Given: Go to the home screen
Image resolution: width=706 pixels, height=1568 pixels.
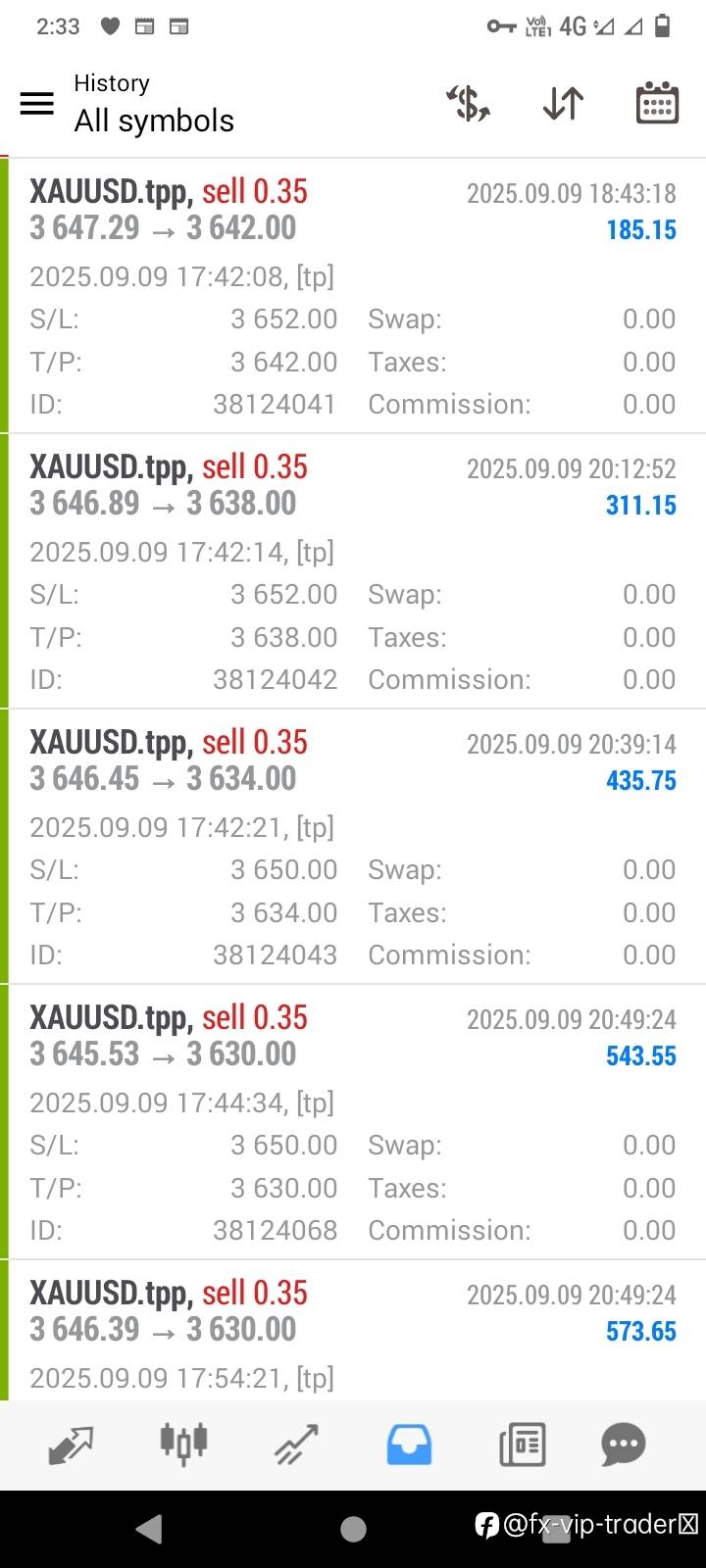Looking at the screenshot, I should point(353,1529).
